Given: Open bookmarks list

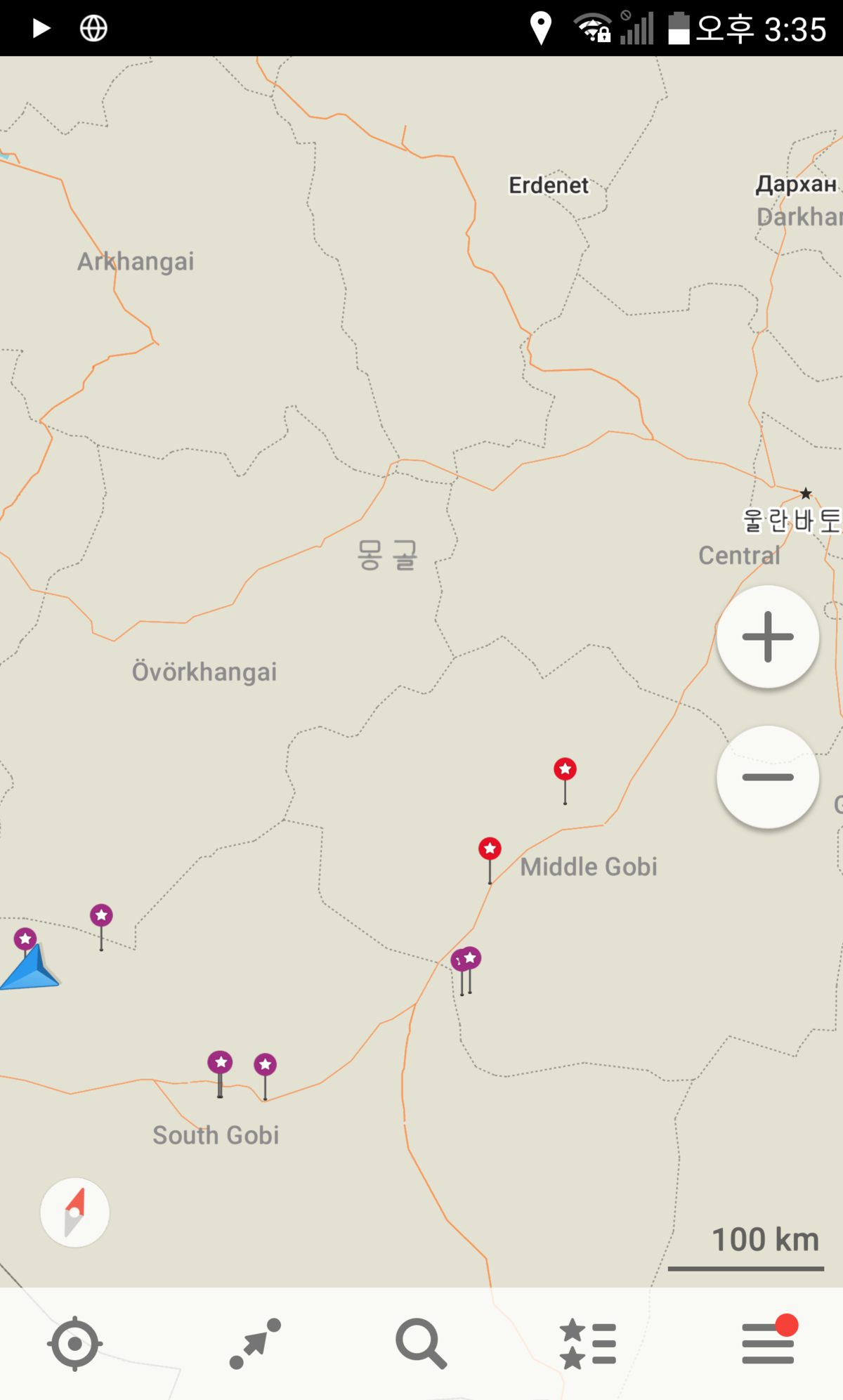Looking at the screenshot, I should [588, 1344].
